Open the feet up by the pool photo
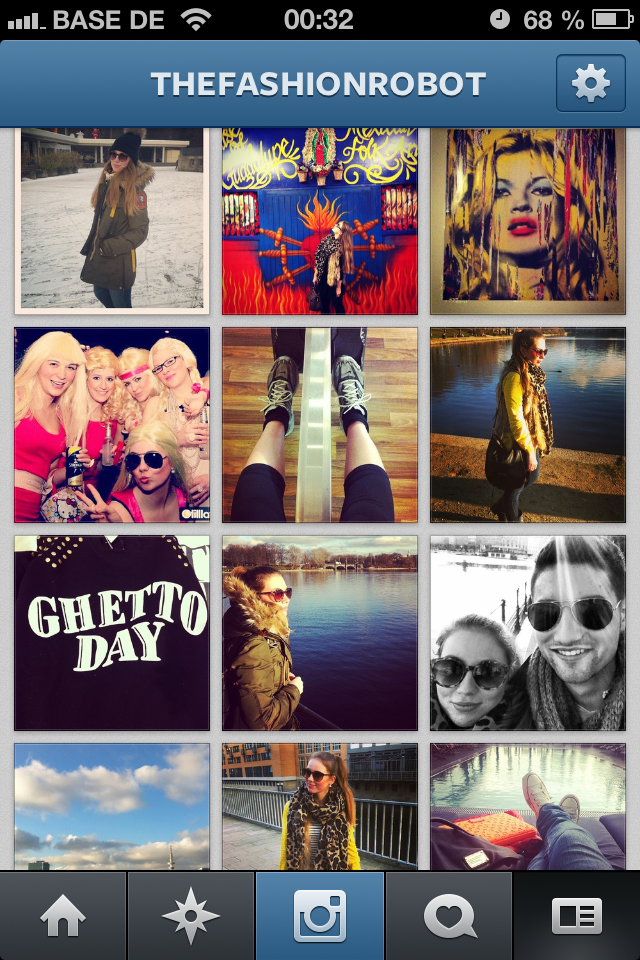This screenshot has height=960, width=640. pyautogui.click(x=528, y=806)
